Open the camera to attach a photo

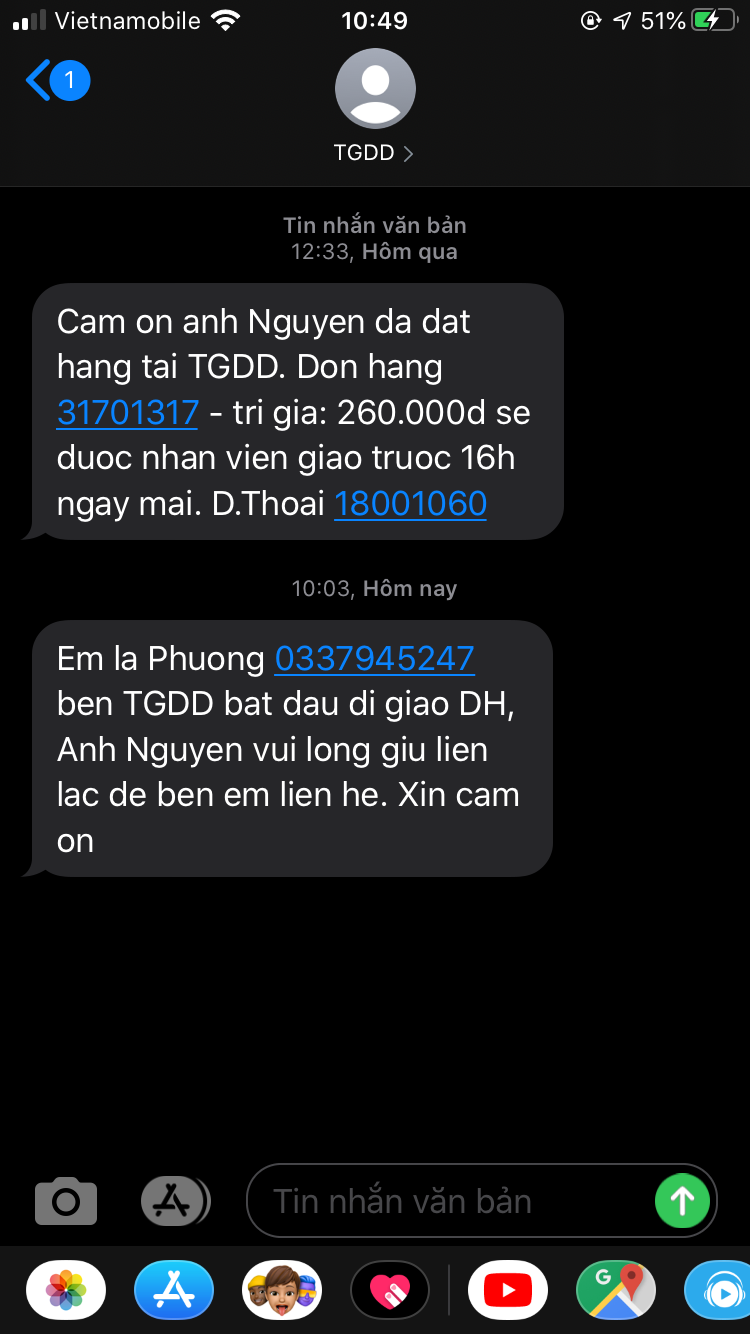point(66,1201)
